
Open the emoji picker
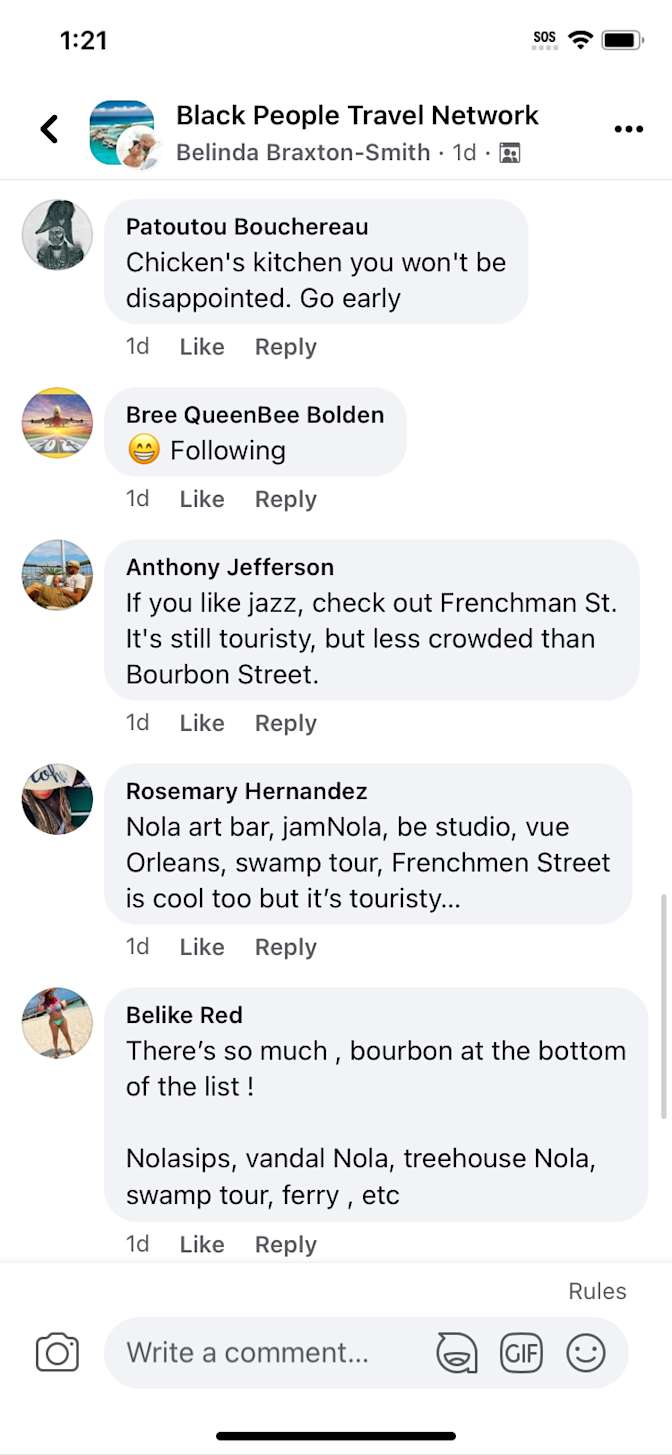(x=586, y=1353)
